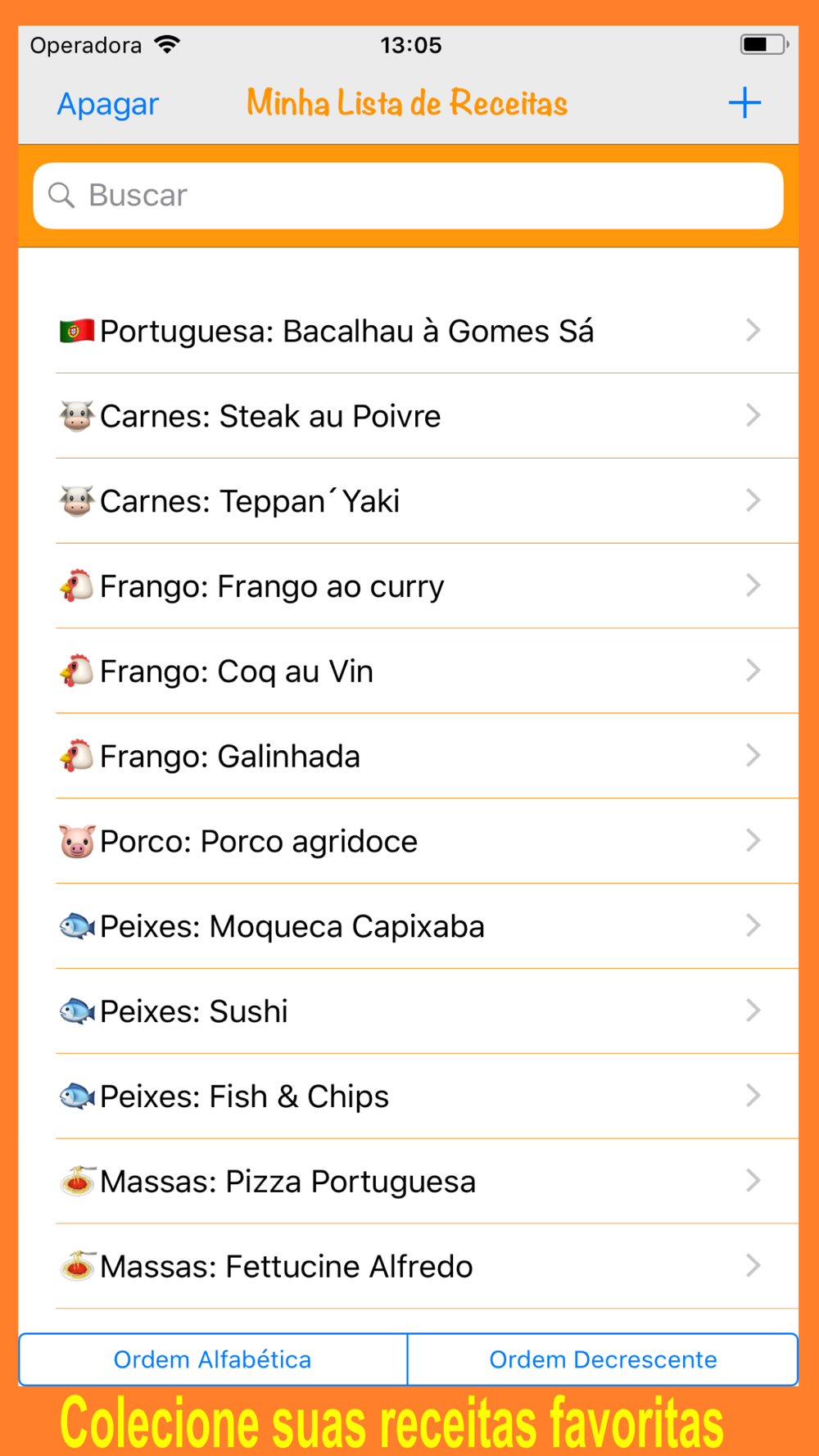Open the Fettucine Alfredo recipe
This screenshot has width=819, height=1456.
[409, 1267]
